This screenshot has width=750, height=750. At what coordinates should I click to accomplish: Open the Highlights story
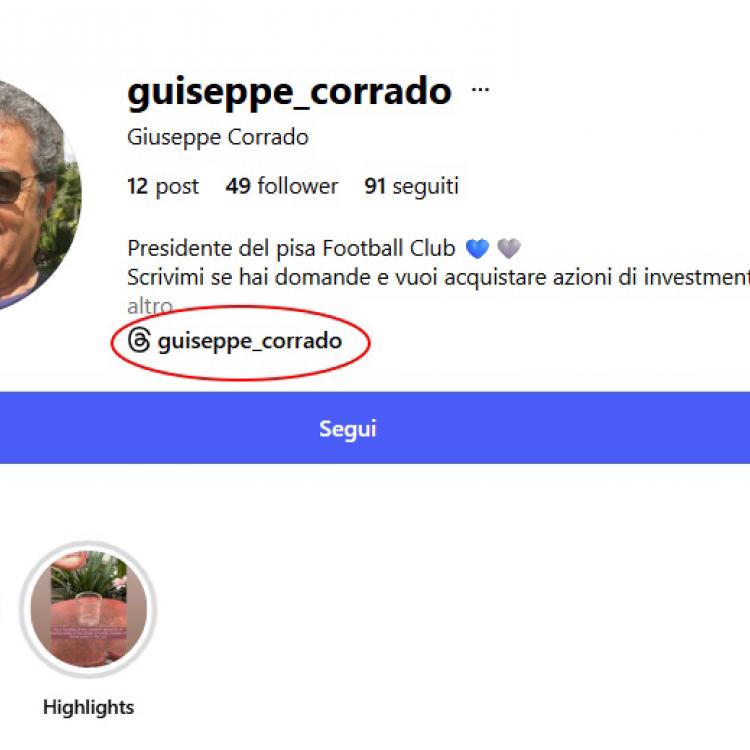pos(88,609)
